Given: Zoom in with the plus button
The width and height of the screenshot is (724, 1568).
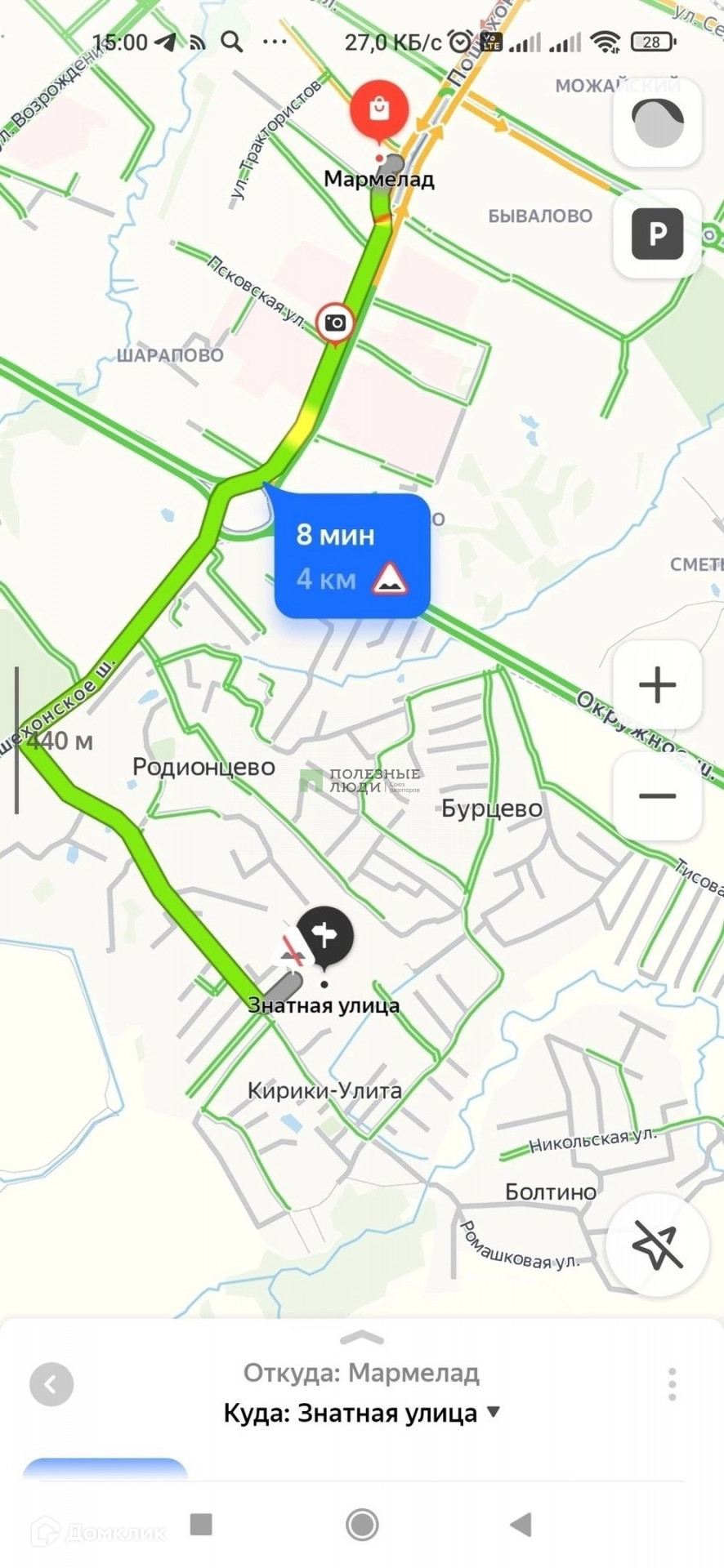Looking at the screenshot, I should (x=657, y=684).
